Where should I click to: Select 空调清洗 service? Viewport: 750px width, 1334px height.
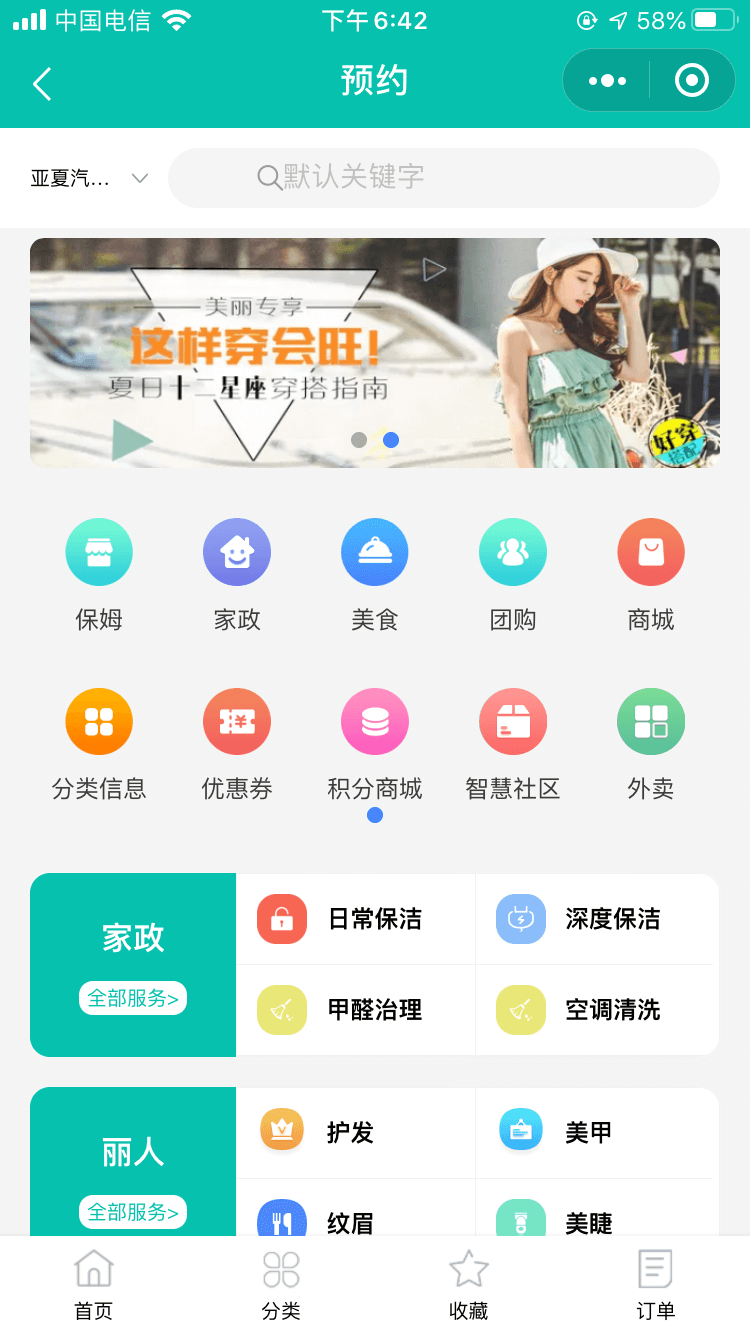point(596,1010)
